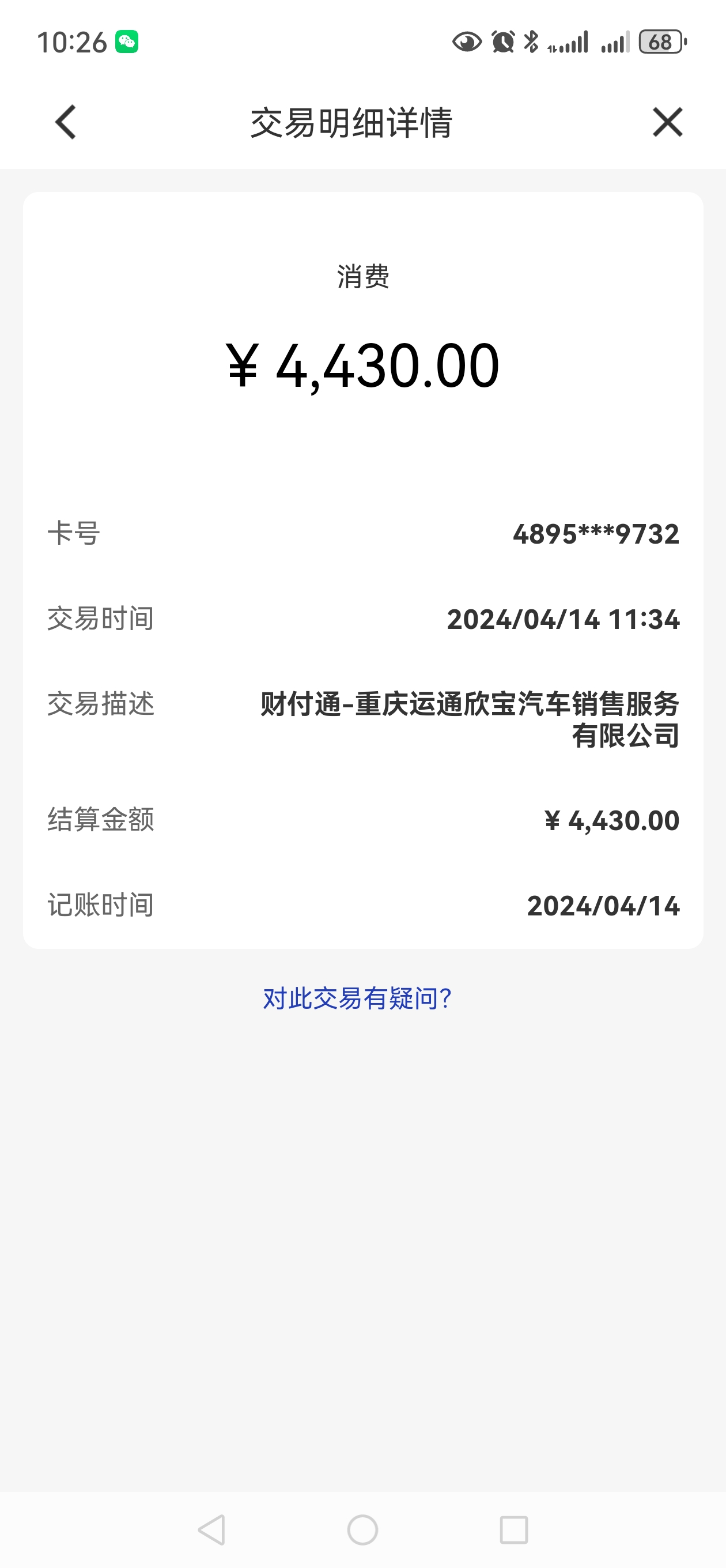
Task: Close the transaction details page
Action: (668, 122)
